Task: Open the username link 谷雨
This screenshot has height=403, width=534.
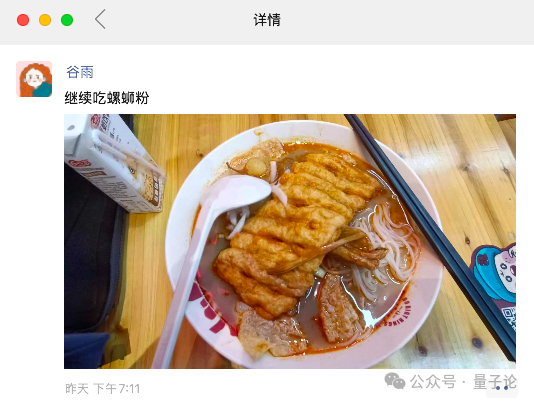Action: 80,72
